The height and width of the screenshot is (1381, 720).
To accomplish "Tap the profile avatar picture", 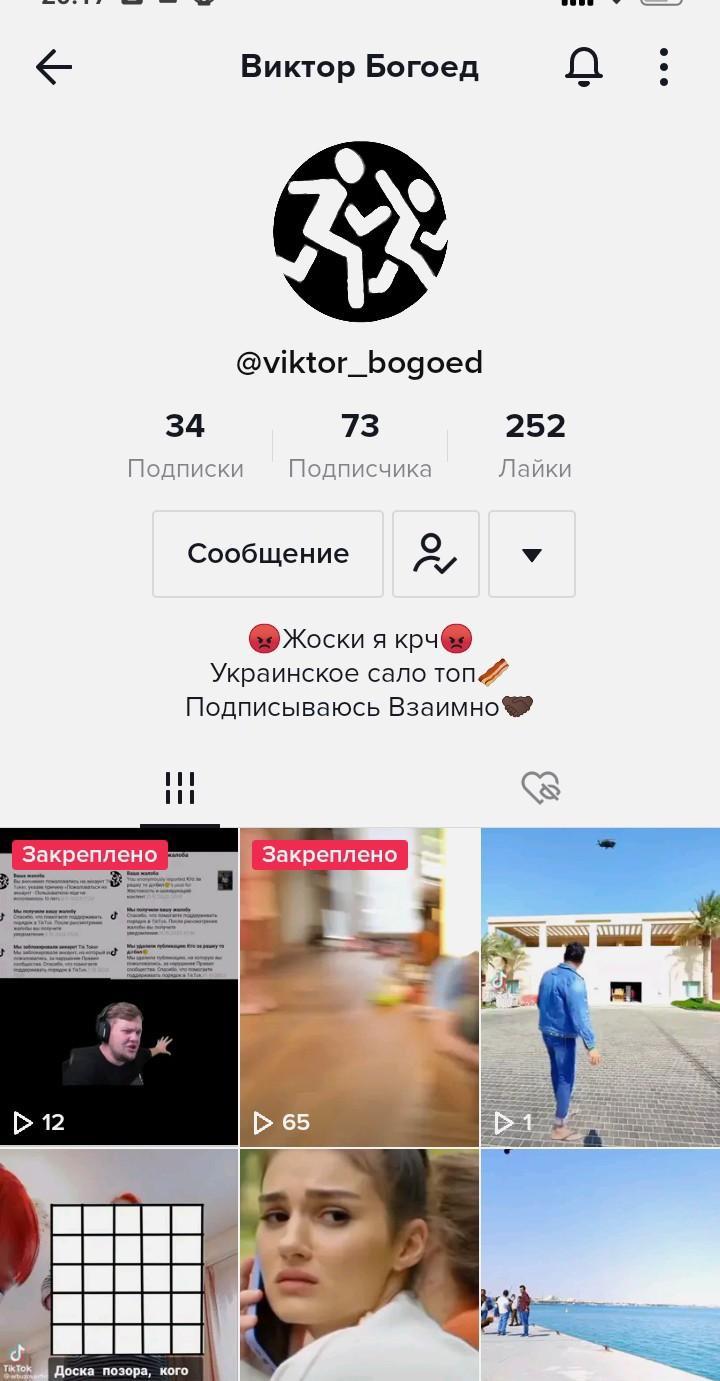I will 360,231.
